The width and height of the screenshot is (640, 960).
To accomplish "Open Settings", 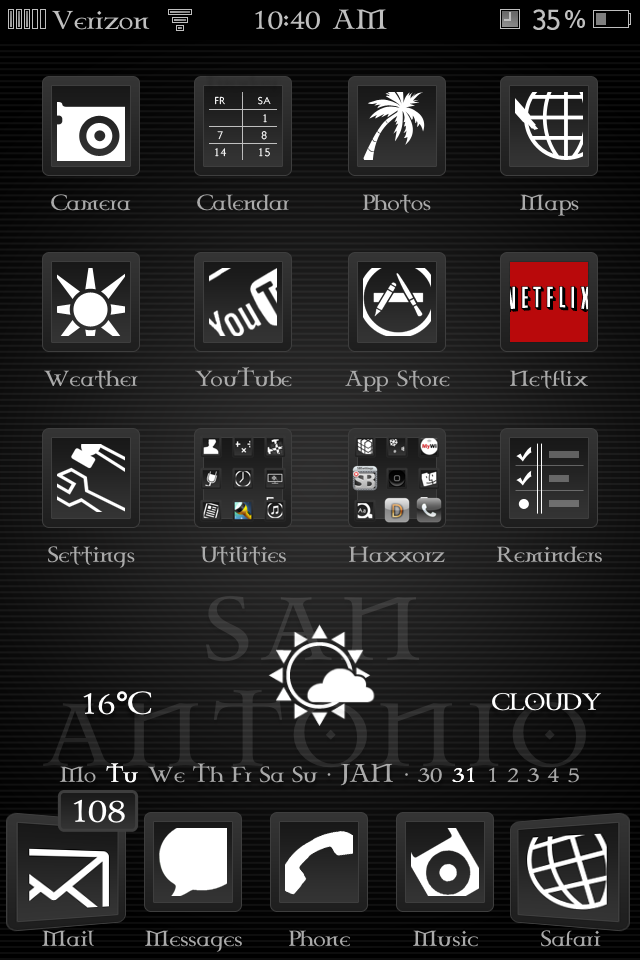I will [x=91, y=478].
